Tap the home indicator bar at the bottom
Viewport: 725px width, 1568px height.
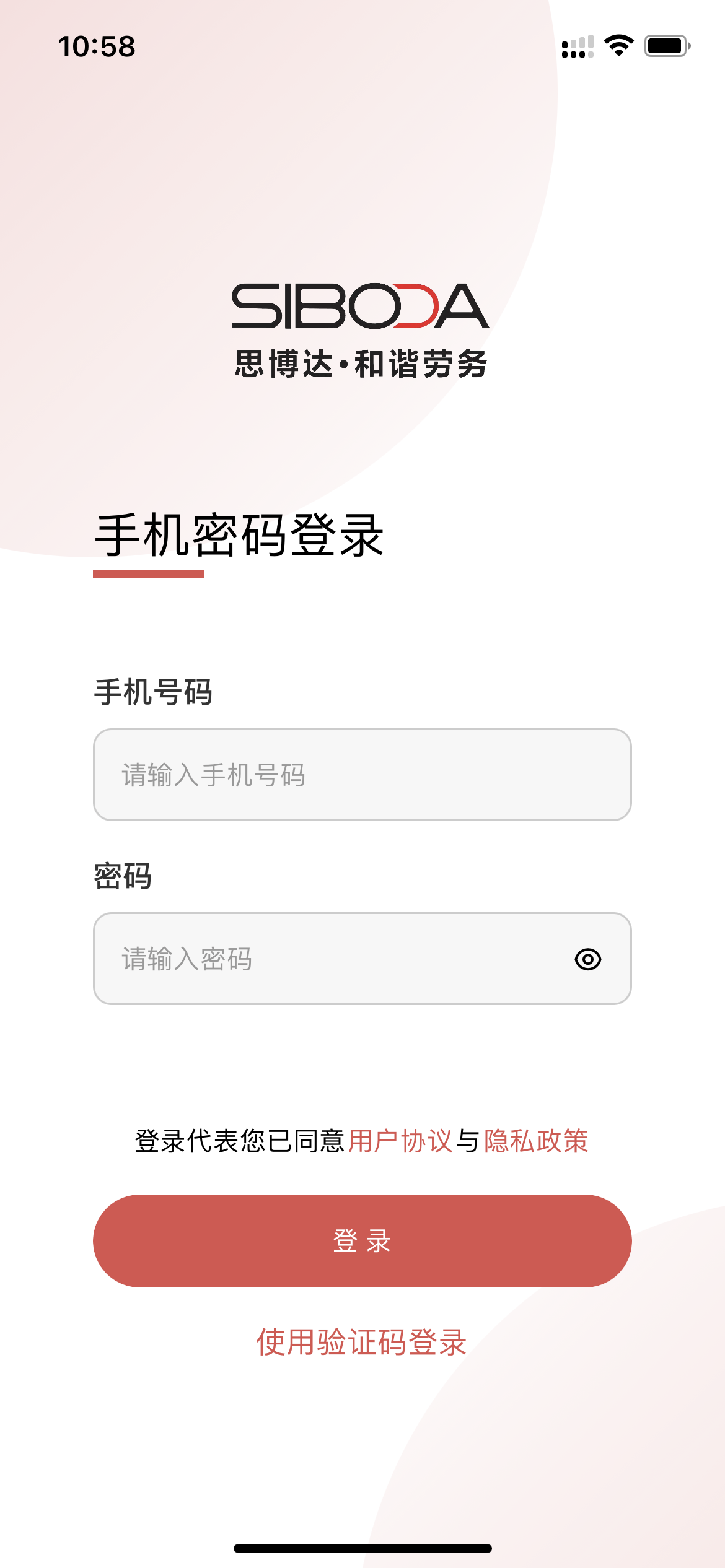(x=362, y=1547)
